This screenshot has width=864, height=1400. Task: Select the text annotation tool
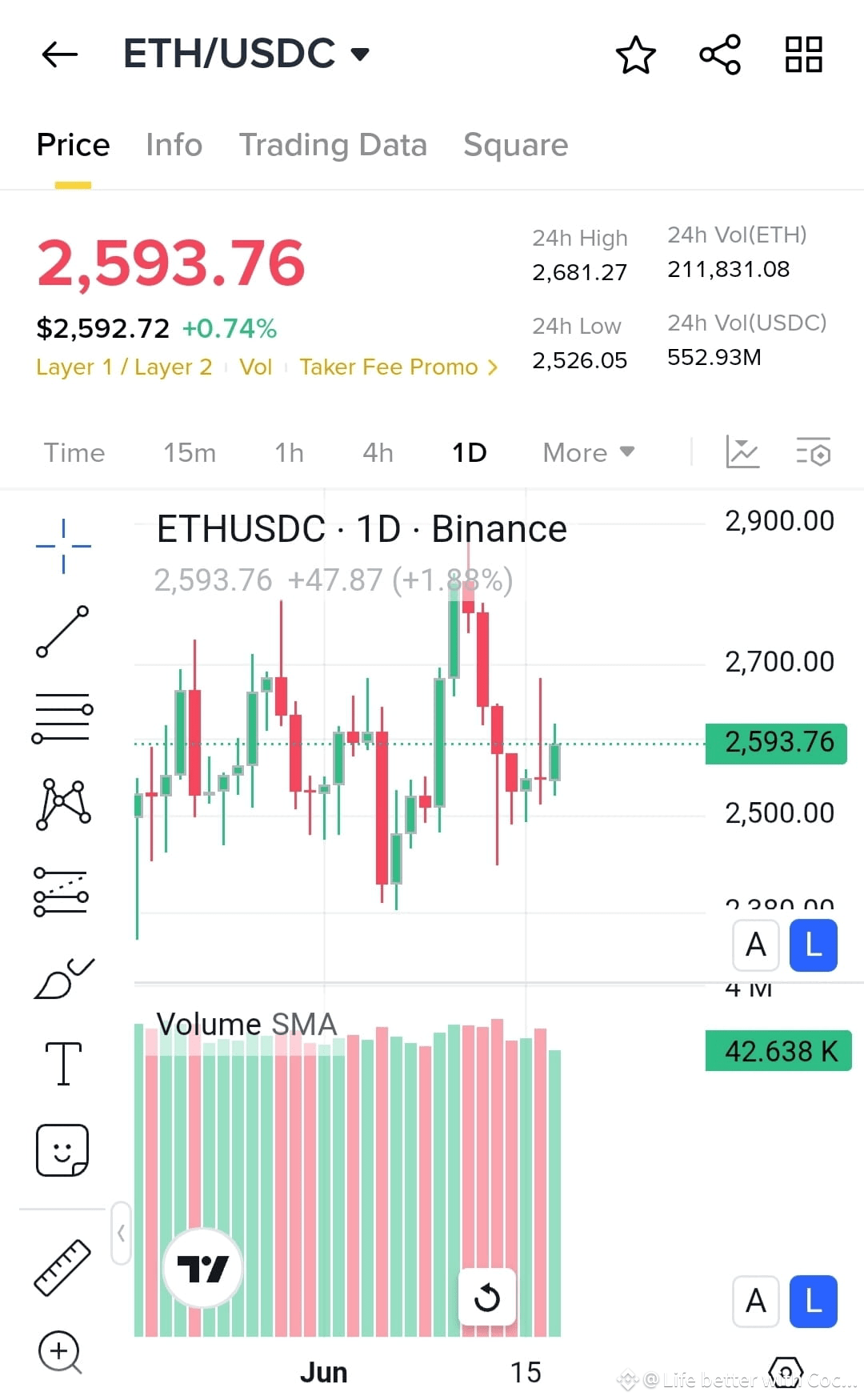pyautogui.click(x=62, y=1063)
